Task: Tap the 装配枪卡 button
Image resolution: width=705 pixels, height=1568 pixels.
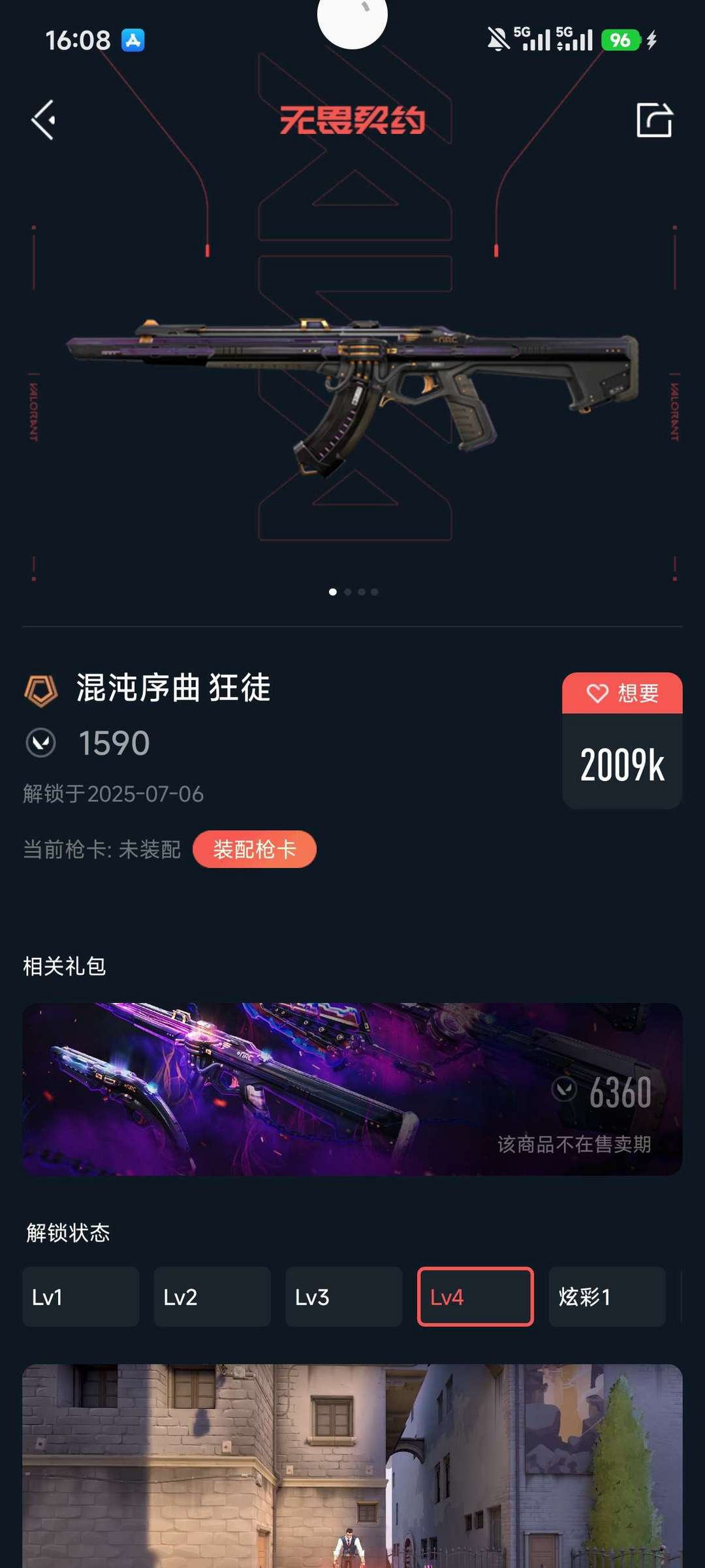Action: 255,849
